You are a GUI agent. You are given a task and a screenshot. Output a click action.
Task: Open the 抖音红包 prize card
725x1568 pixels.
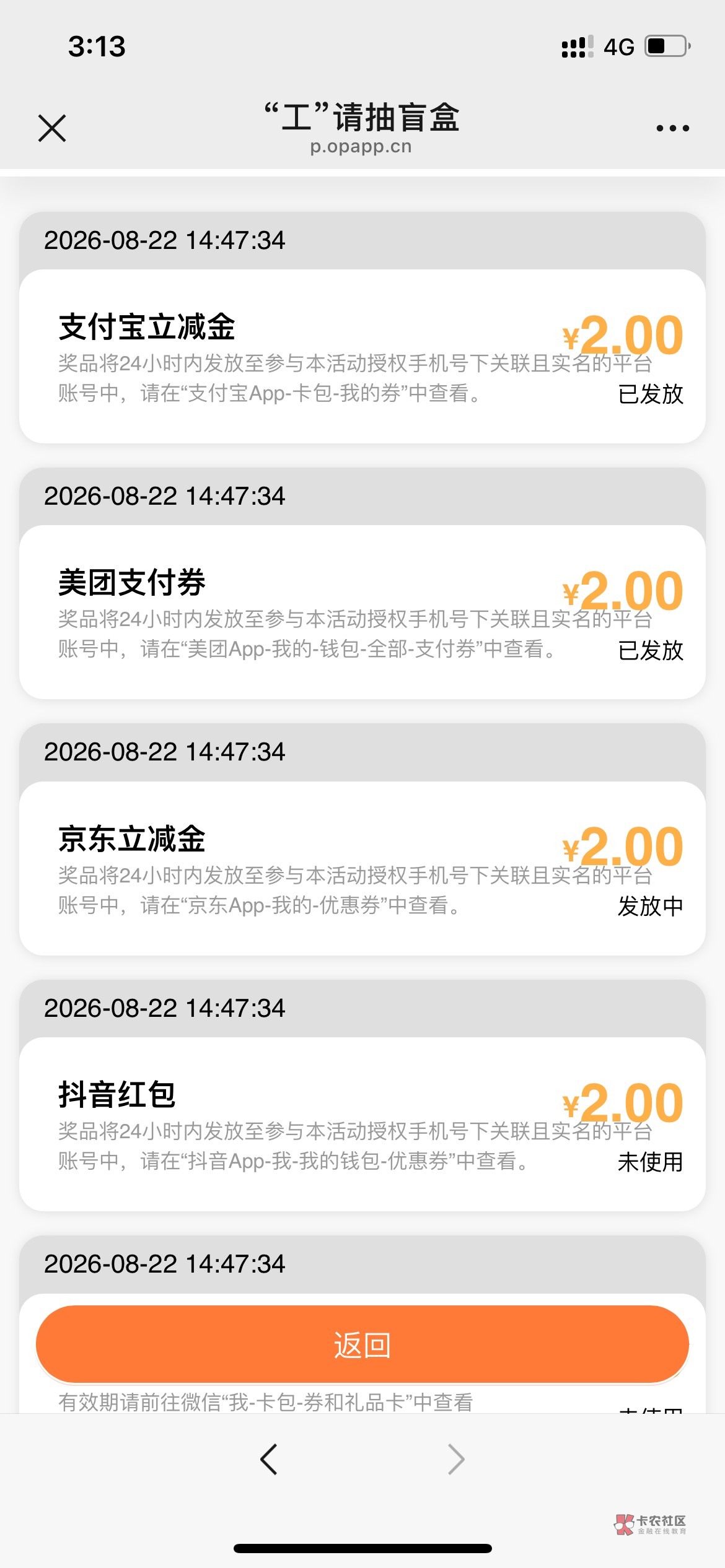tap(362, 1124)
